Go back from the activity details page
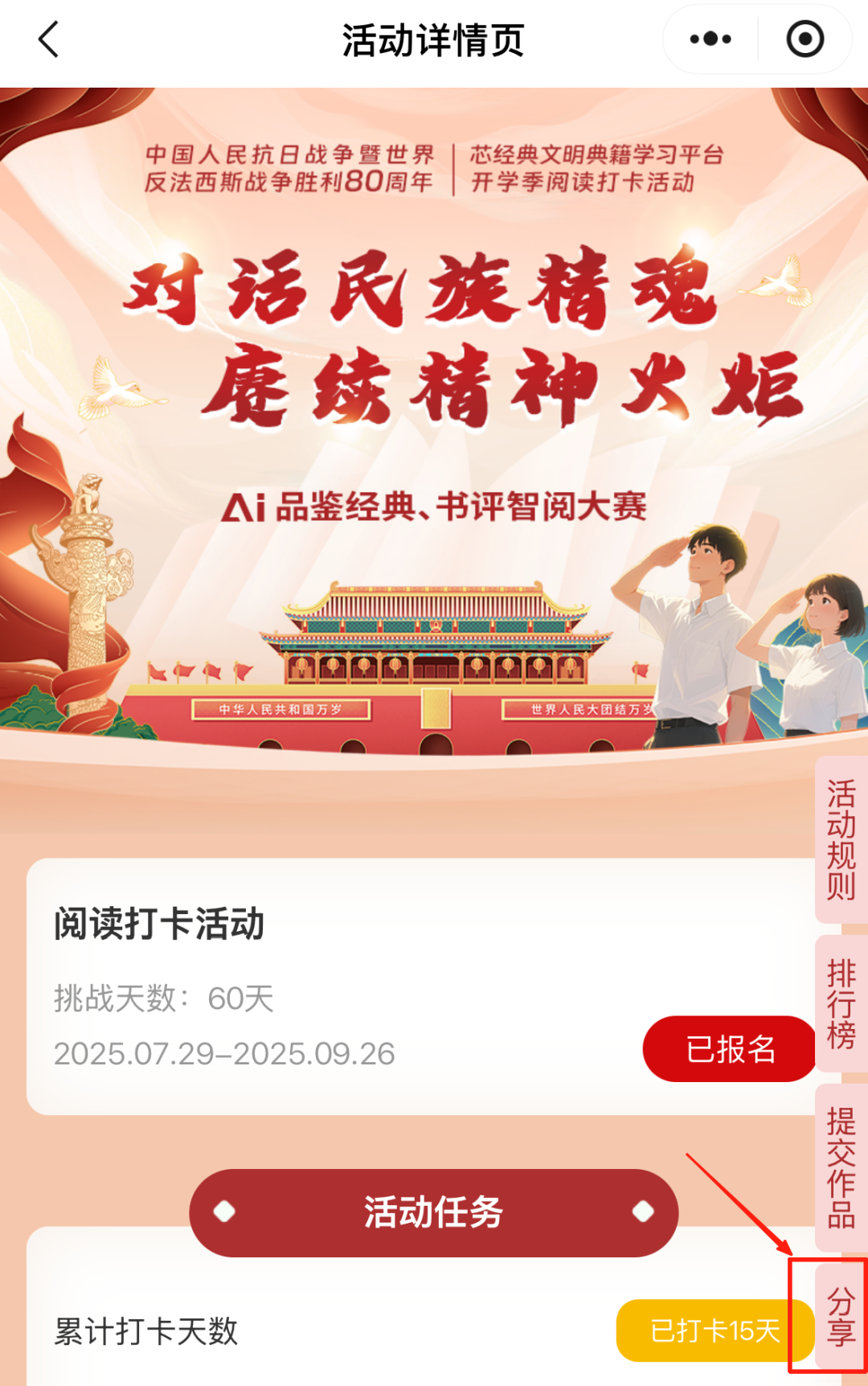Image resolution: width=868 pixels, height=1386 pixels. pyautogui.click(x=48, y=39)
